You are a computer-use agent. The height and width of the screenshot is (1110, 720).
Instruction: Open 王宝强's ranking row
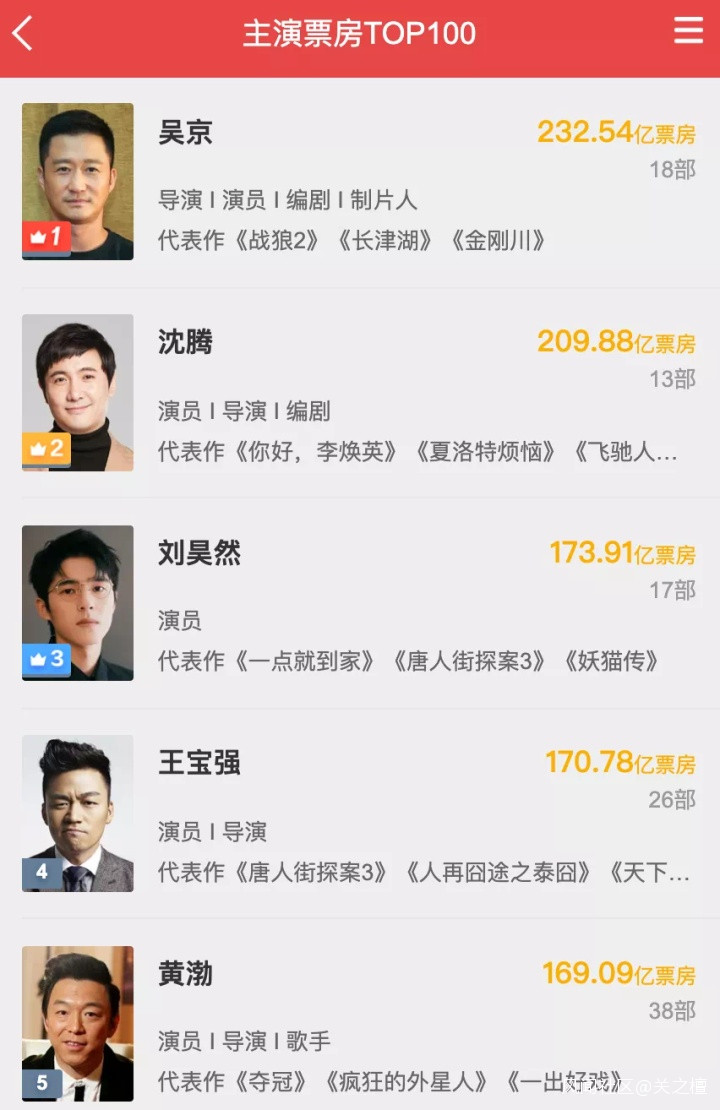(x=199, y=763)
